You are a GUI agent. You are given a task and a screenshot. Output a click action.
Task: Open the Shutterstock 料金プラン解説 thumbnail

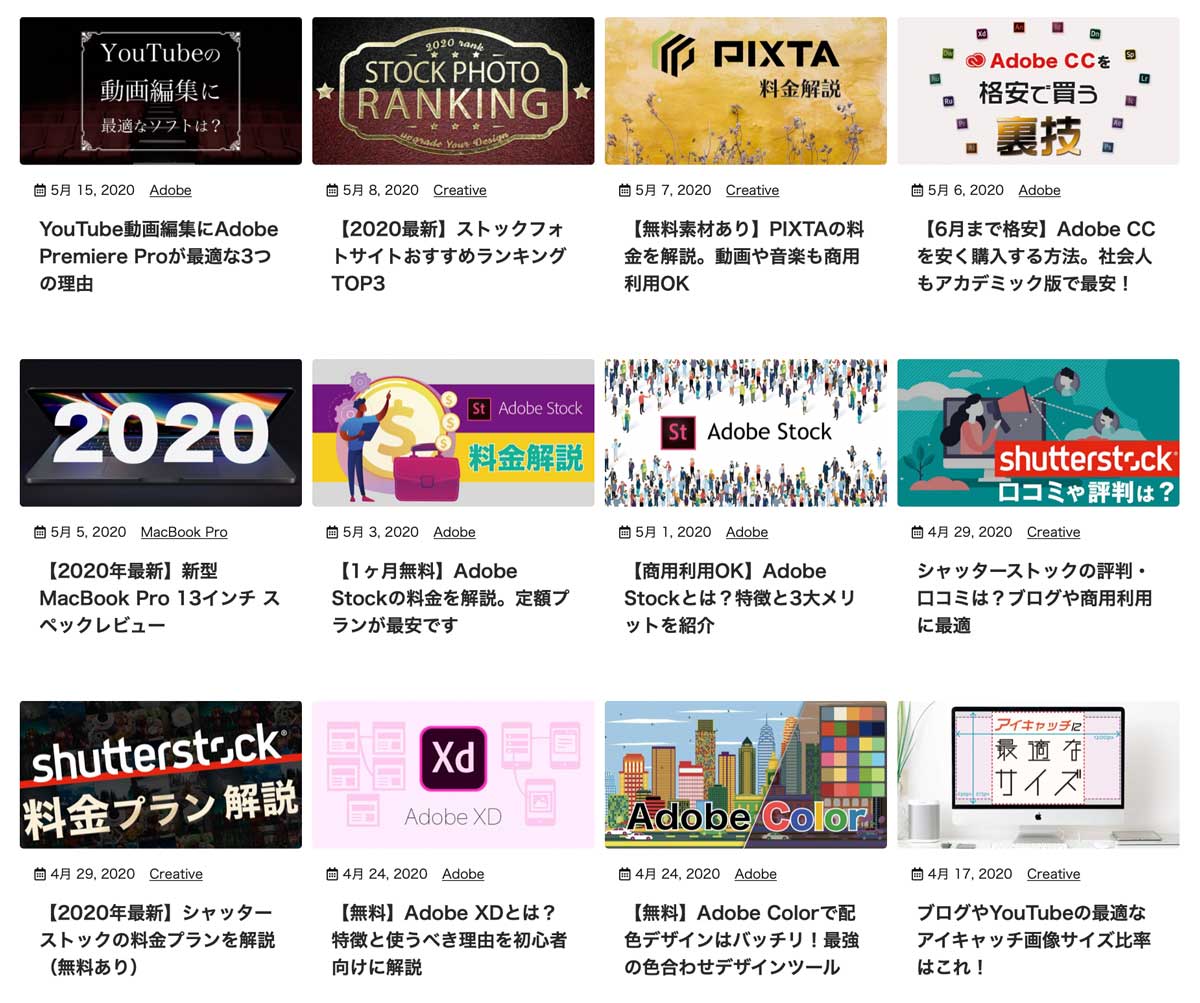coord(160,774)
